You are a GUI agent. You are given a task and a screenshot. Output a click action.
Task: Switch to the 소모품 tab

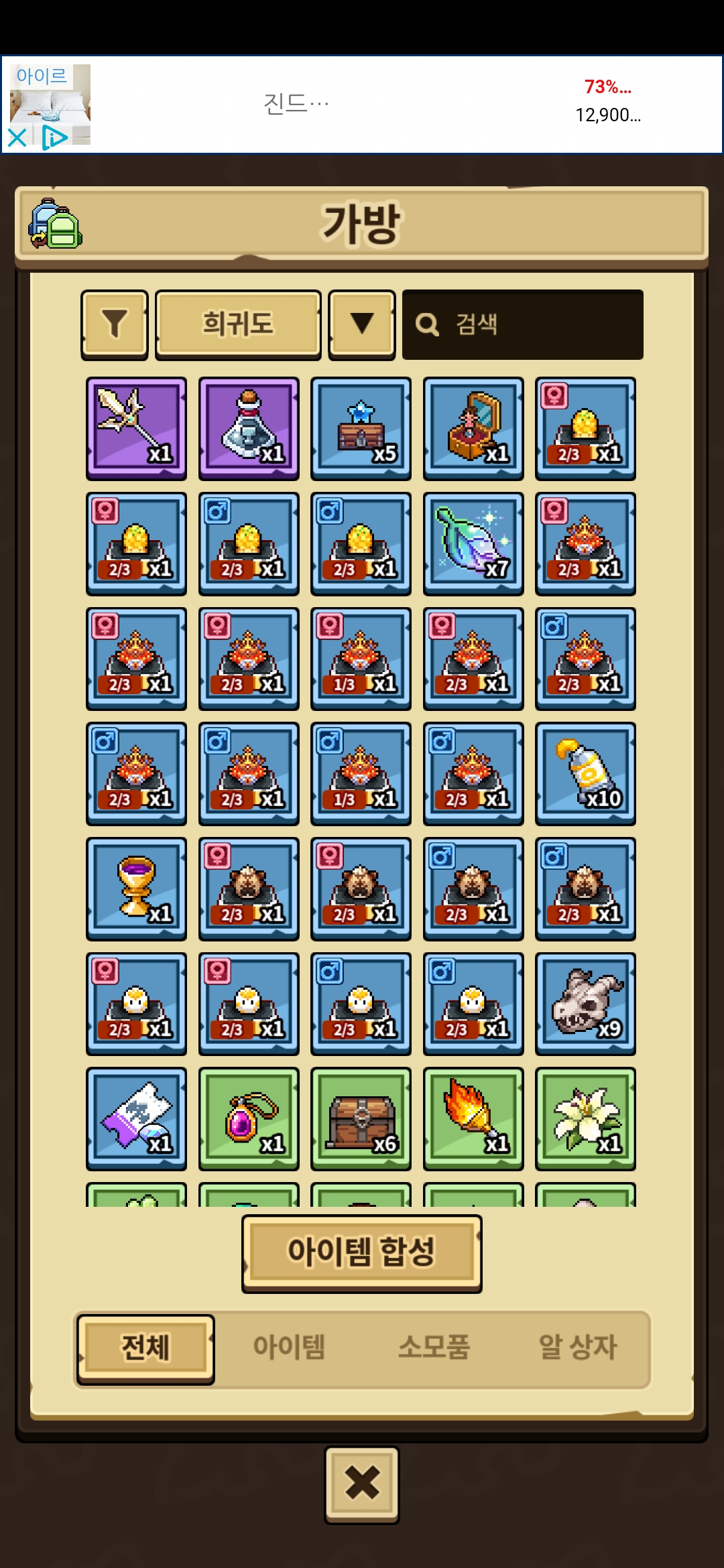[434, 1347]
